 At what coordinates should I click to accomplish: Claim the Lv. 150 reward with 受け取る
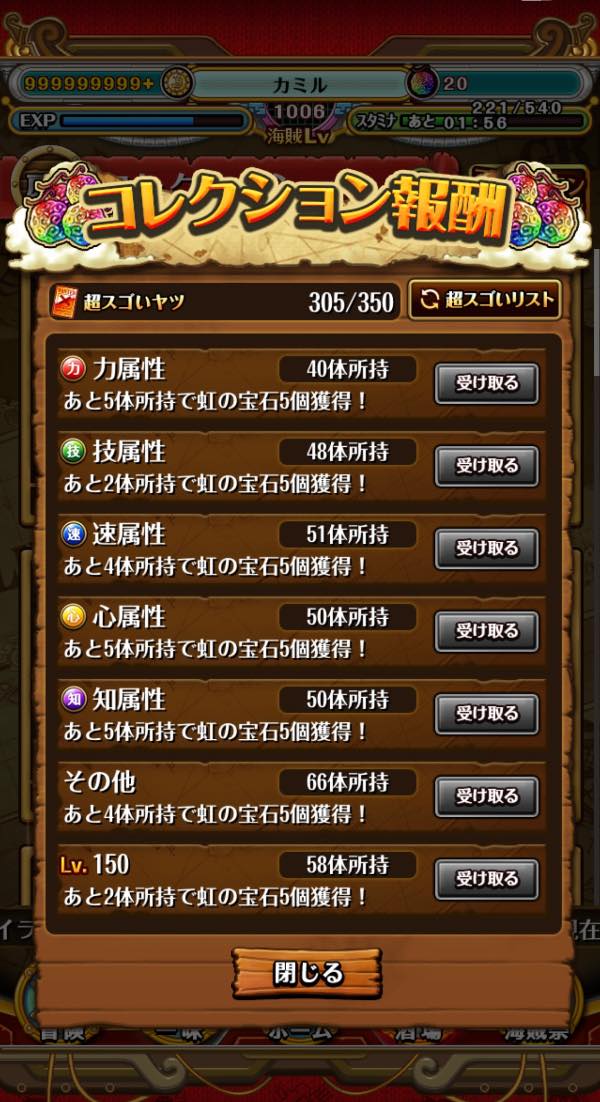point(486,879)
